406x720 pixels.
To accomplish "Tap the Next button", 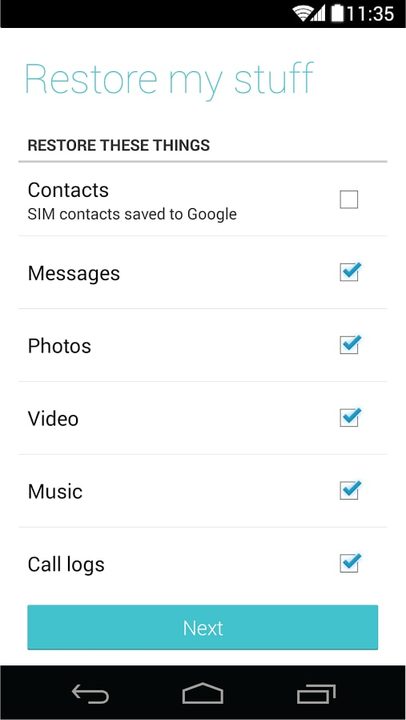I will pyautogui.click(x=203, y=627).
